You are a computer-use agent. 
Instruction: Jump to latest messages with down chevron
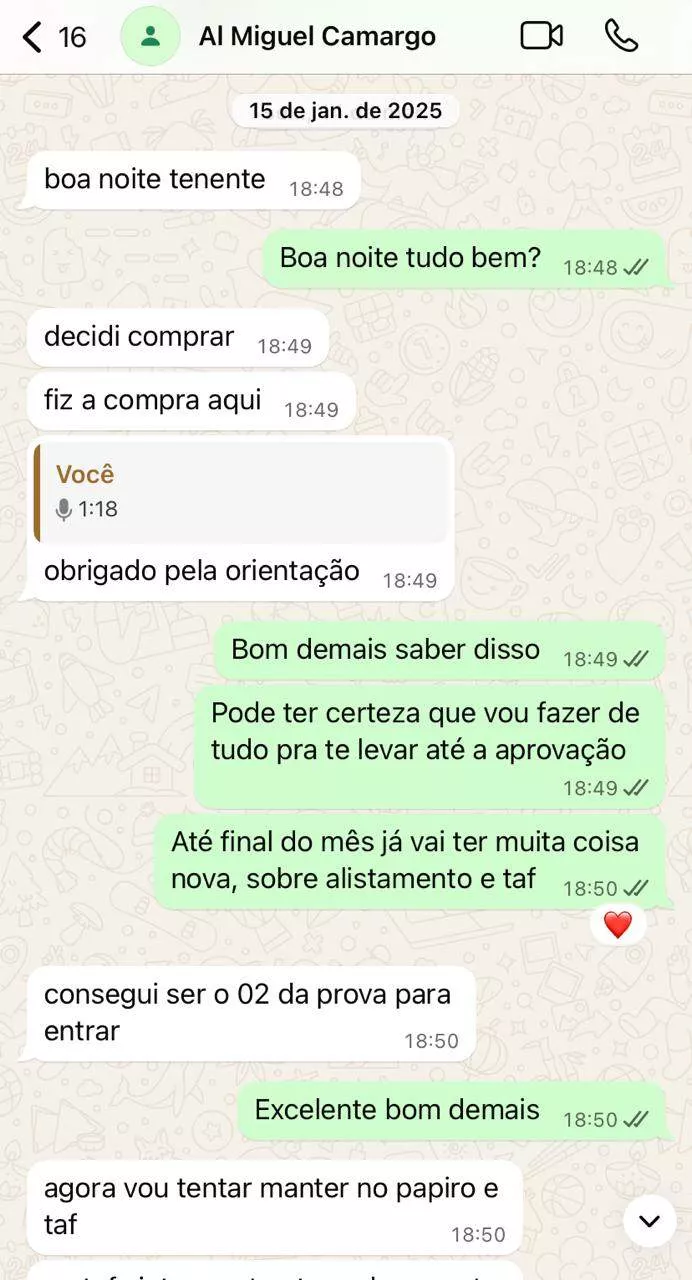(650, 1220)
